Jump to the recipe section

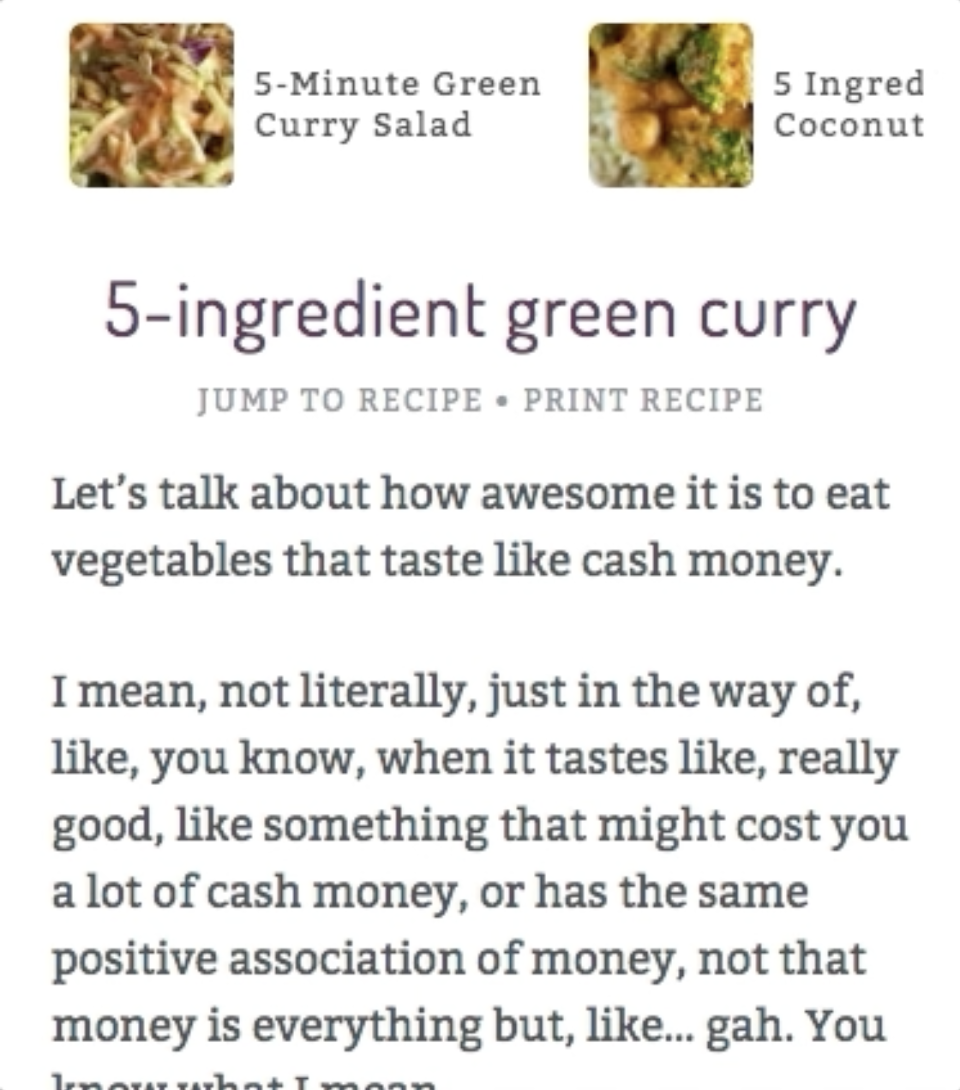[x=340, y=400]
